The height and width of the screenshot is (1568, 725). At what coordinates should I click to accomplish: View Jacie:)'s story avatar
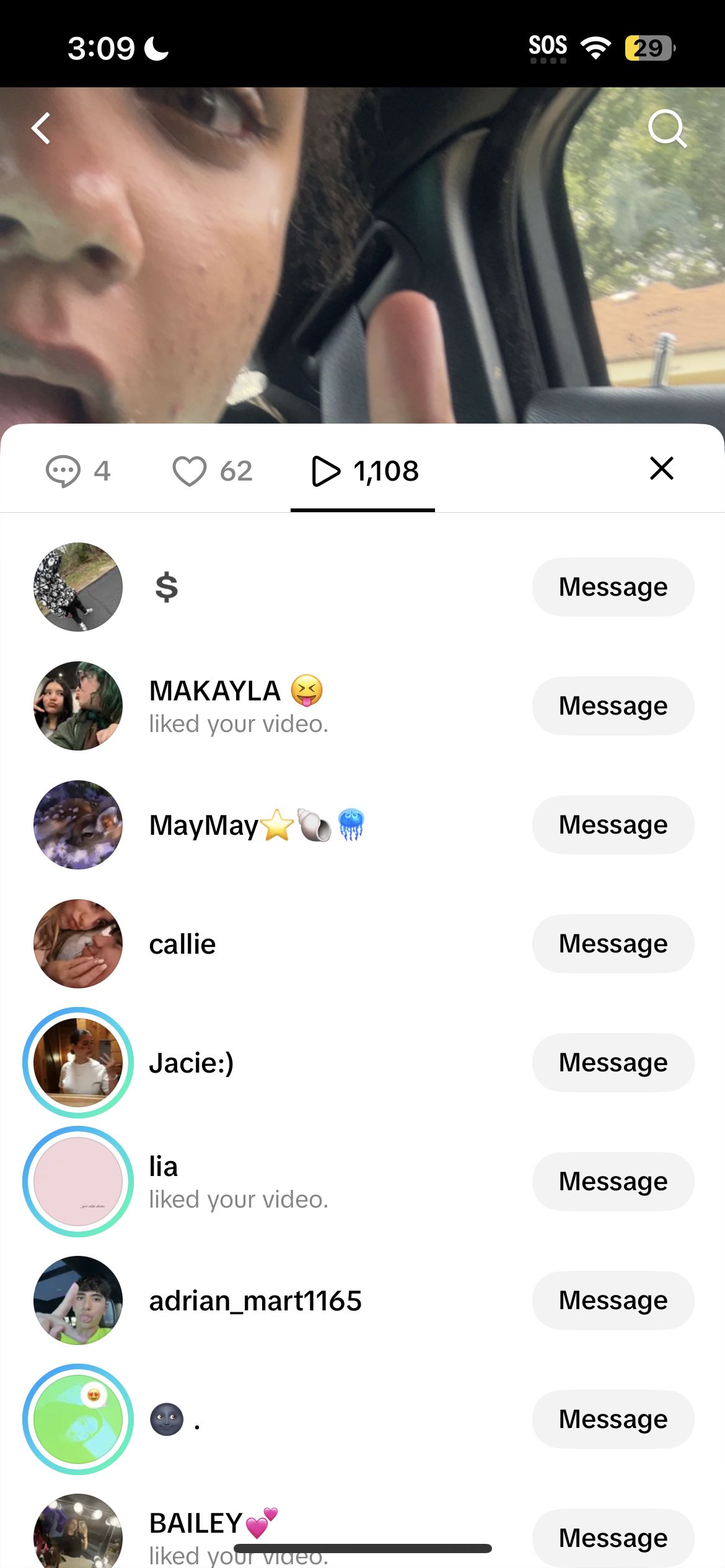[78, 1063]
